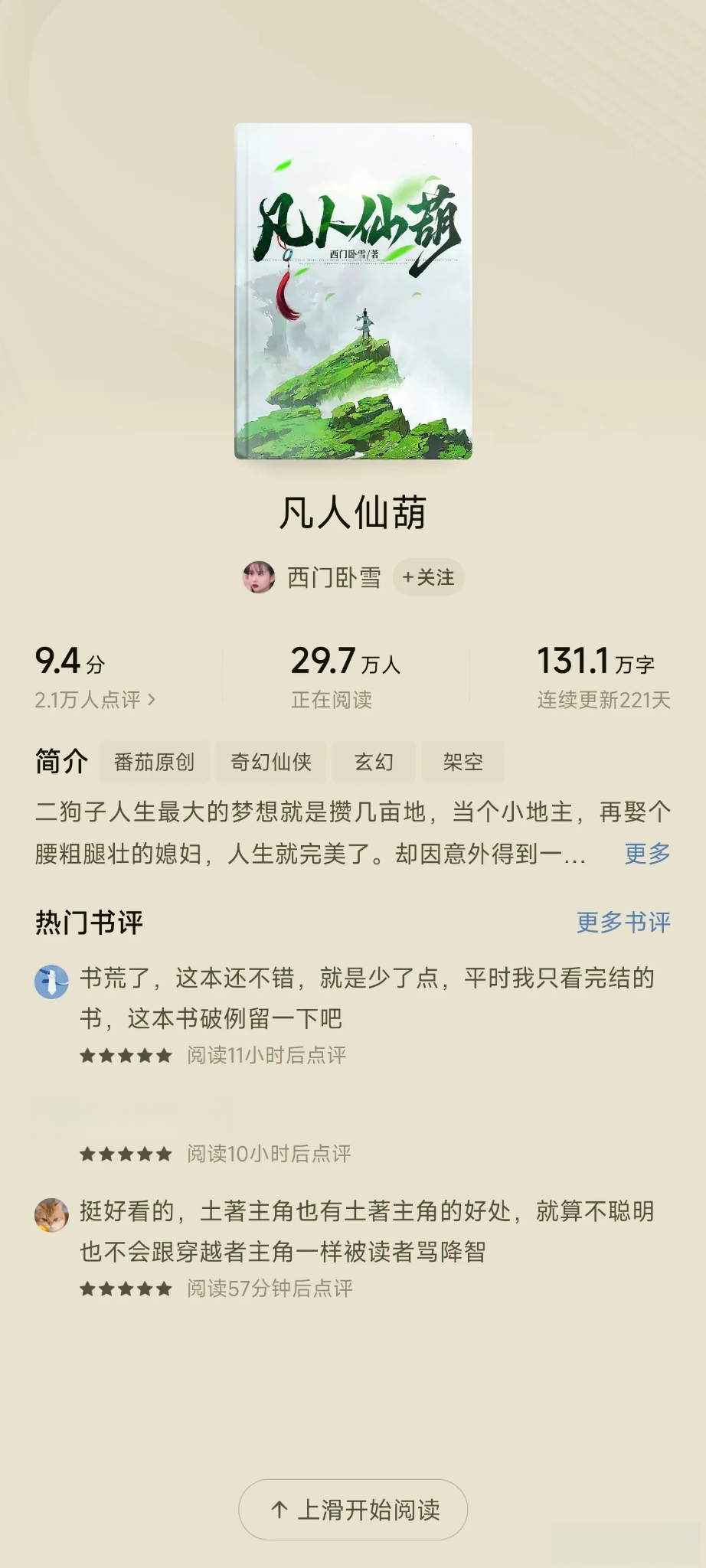This screenshot has height=1568, width=706.
Task: Open the review starting with 挺好看的
Action: [366, 1231]
